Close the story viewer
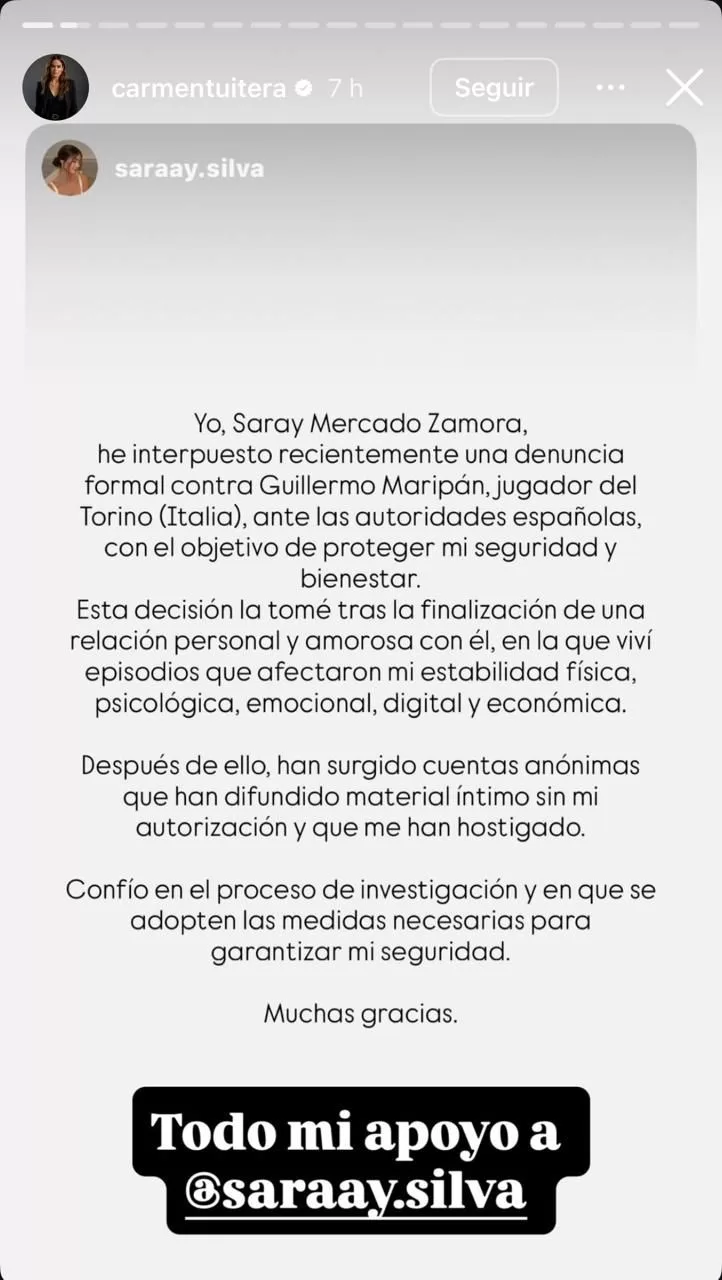The image size is (722, 1280). pyautogui.click(x=685, y=88)
